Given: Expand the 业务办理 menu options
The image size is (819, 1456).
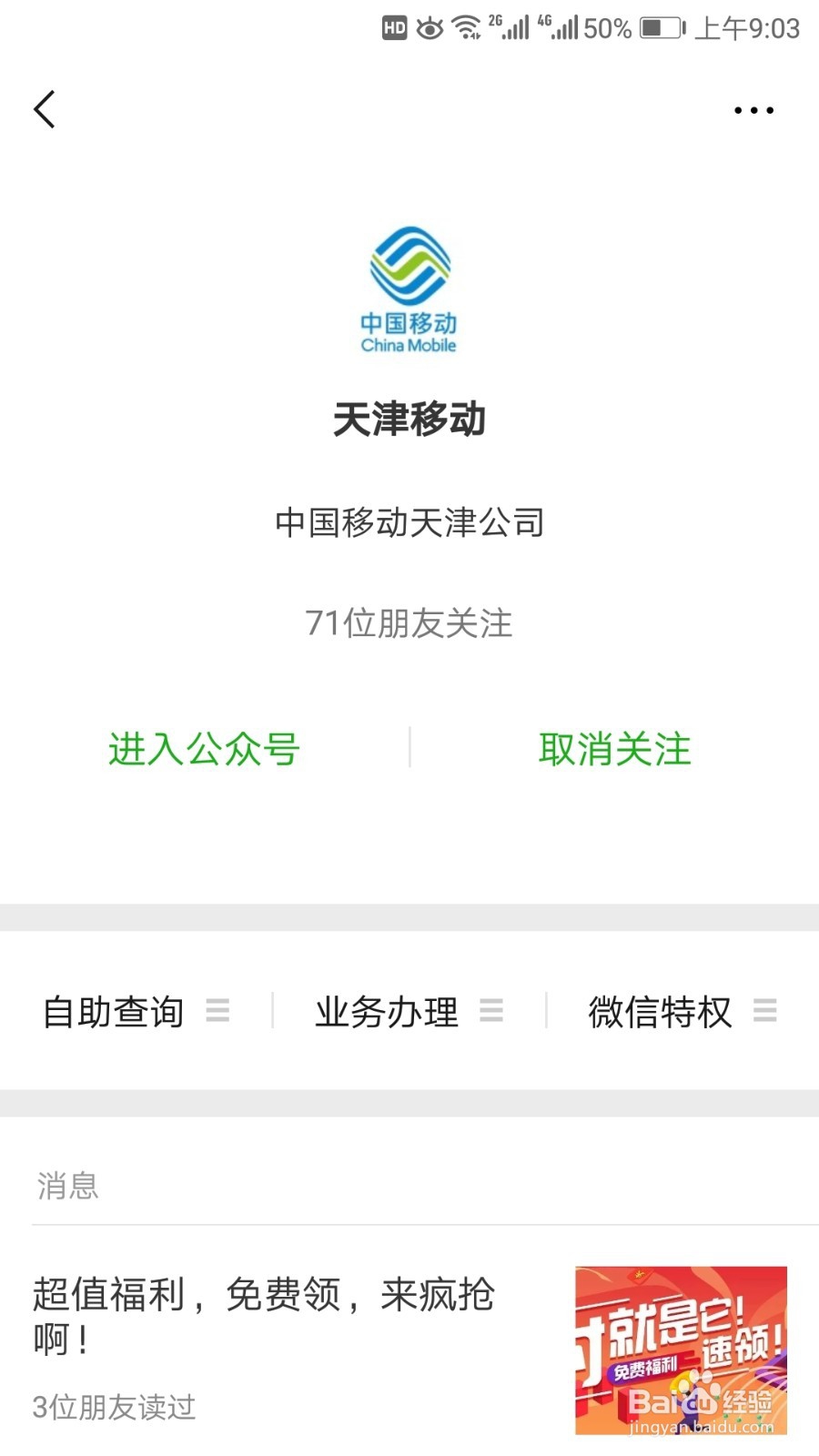Looking at the screenshot, I should click(x=493, y=1011).
